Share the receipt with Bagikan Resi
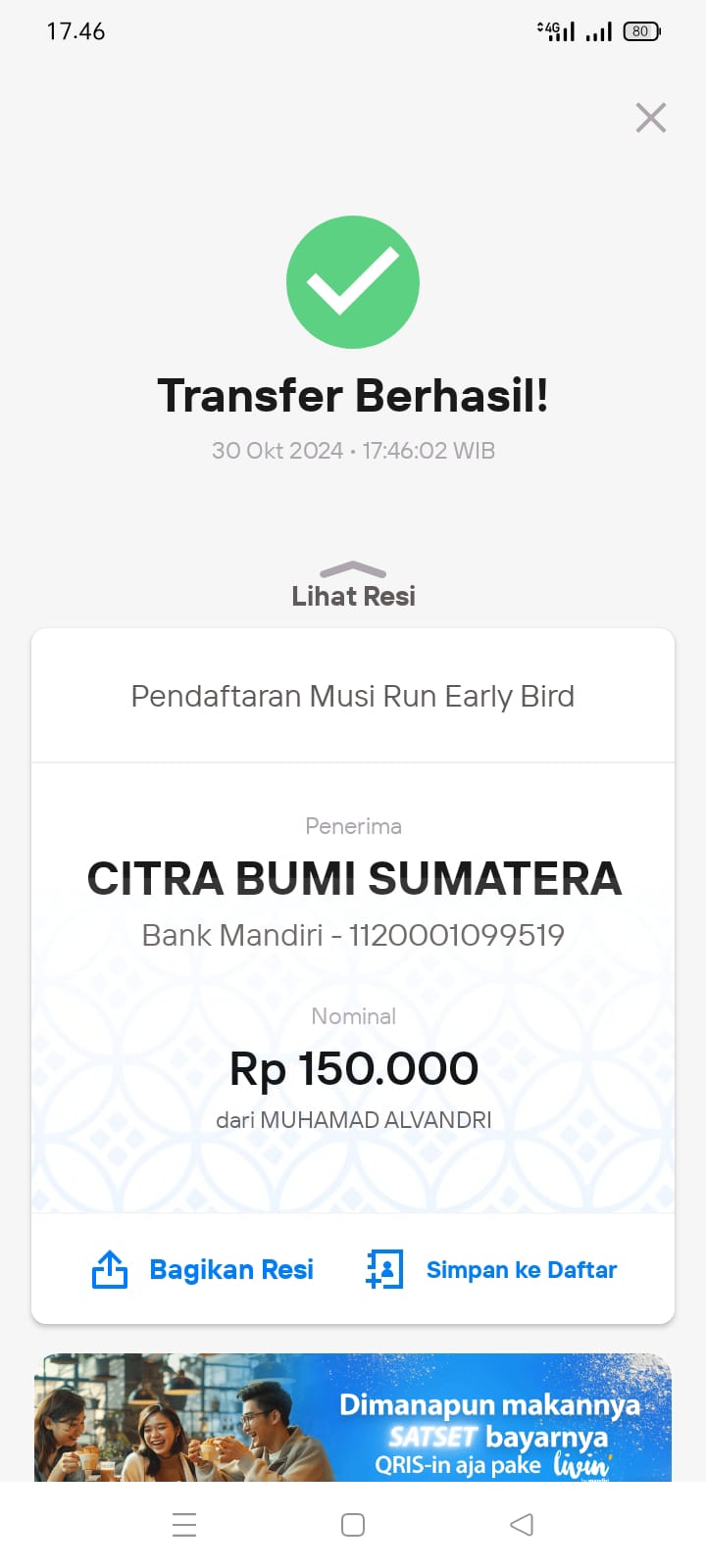The height and width of the screenshot is (1568, 706). click(203, 1269)
